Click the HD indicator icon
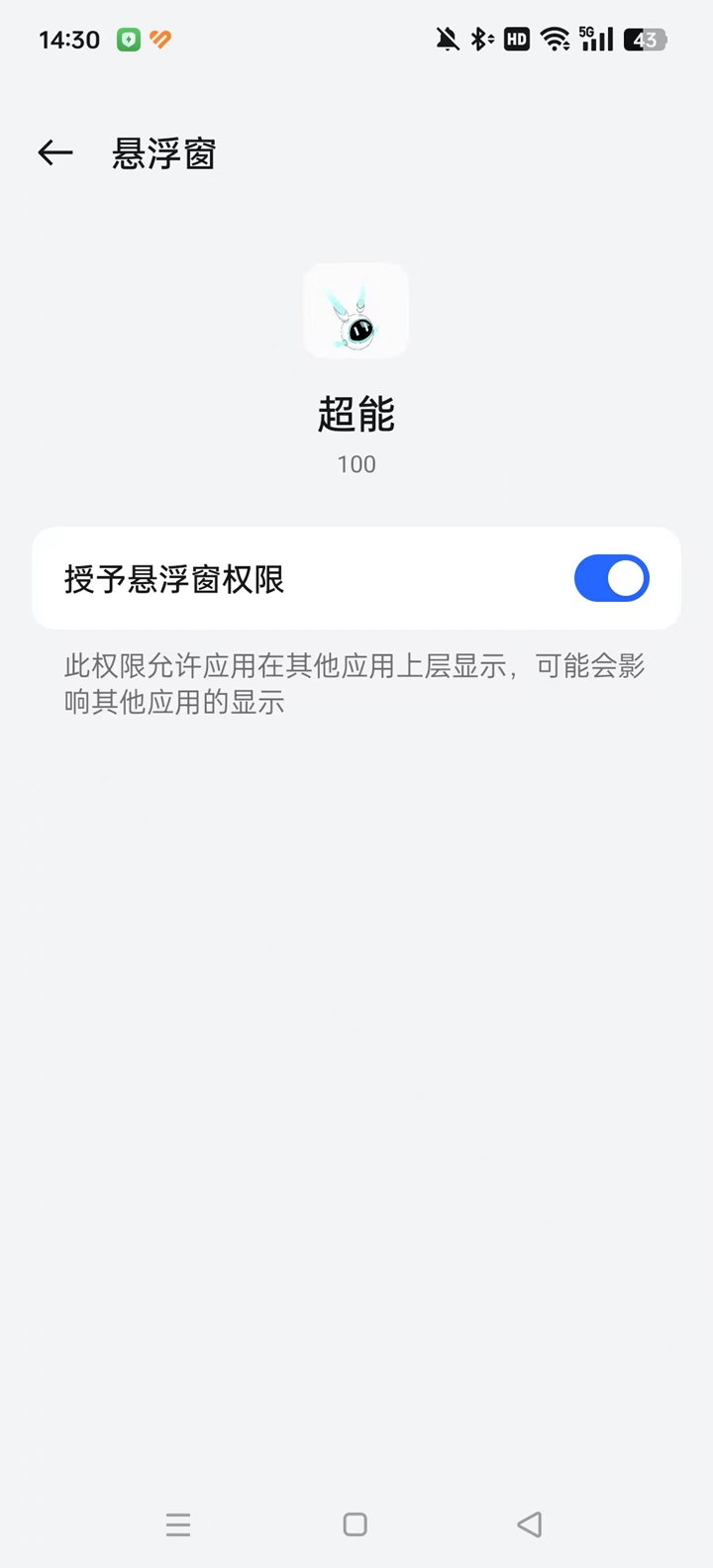The height and width of the screenshot is (1568, 713). pyautogui.click(x=516, y=39)
